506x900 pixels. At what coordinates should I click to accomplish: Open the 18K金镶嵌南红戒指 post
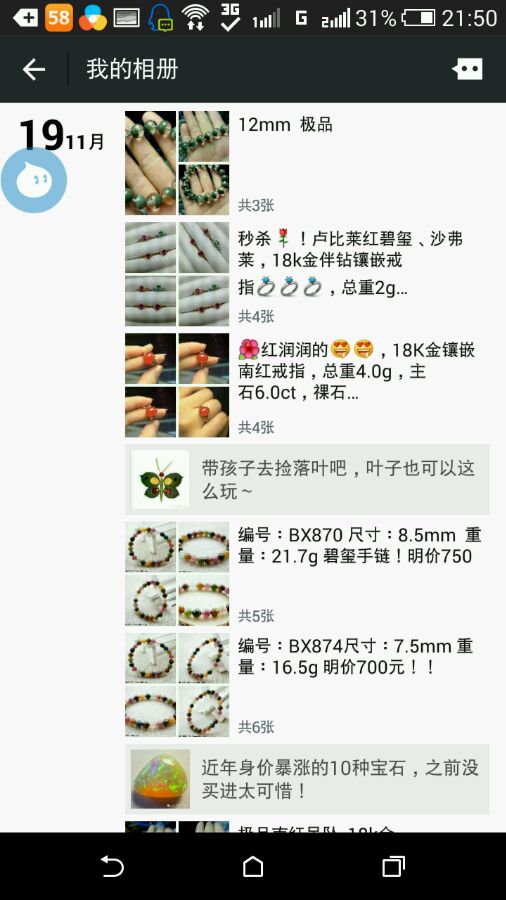(x=307, y=385)
